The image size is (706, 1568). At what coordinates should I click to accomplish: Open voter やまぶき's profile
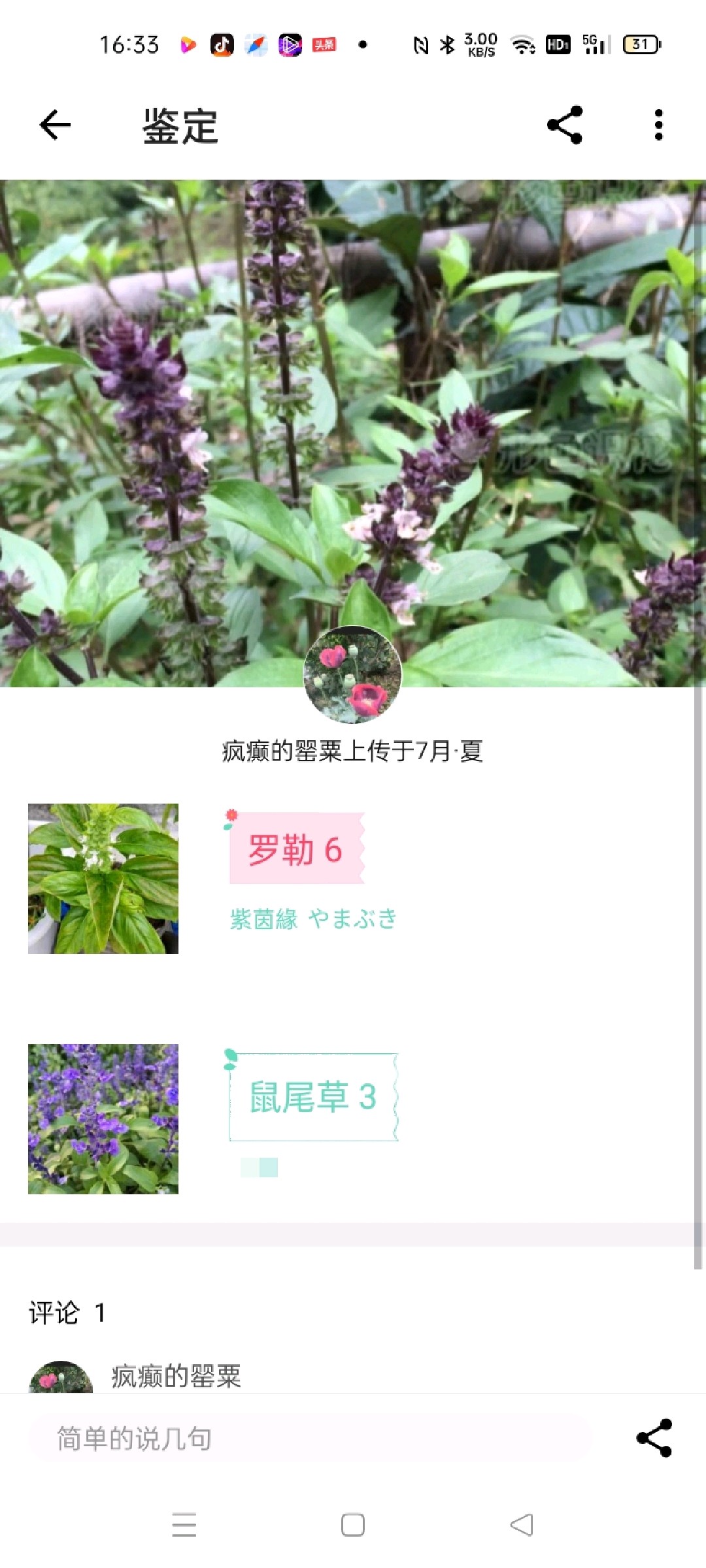tap(353, 919)
